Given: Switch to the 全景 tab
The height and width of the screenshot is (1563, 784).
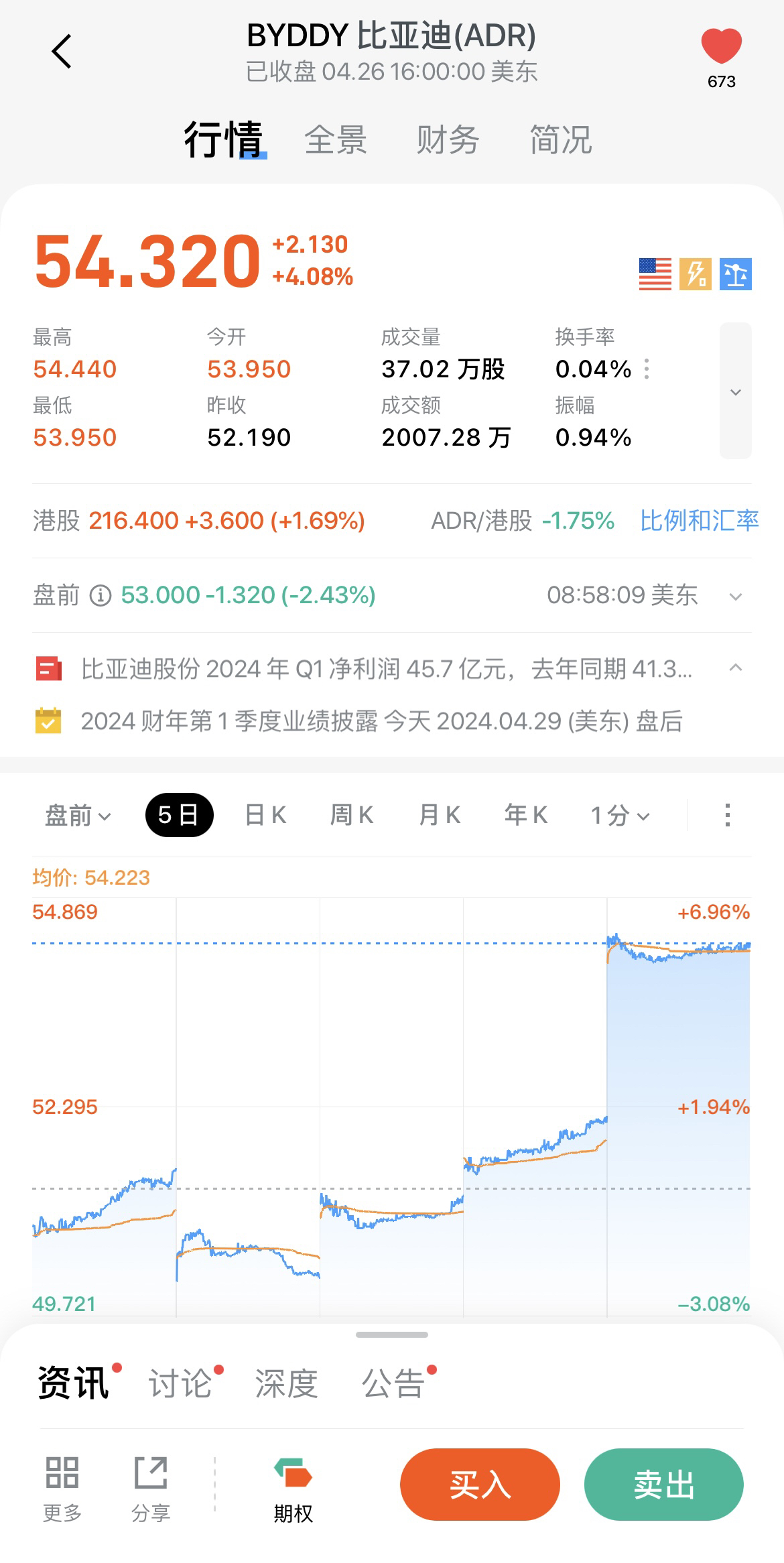Looking at the screenshot, I should (x=335, y=140).
